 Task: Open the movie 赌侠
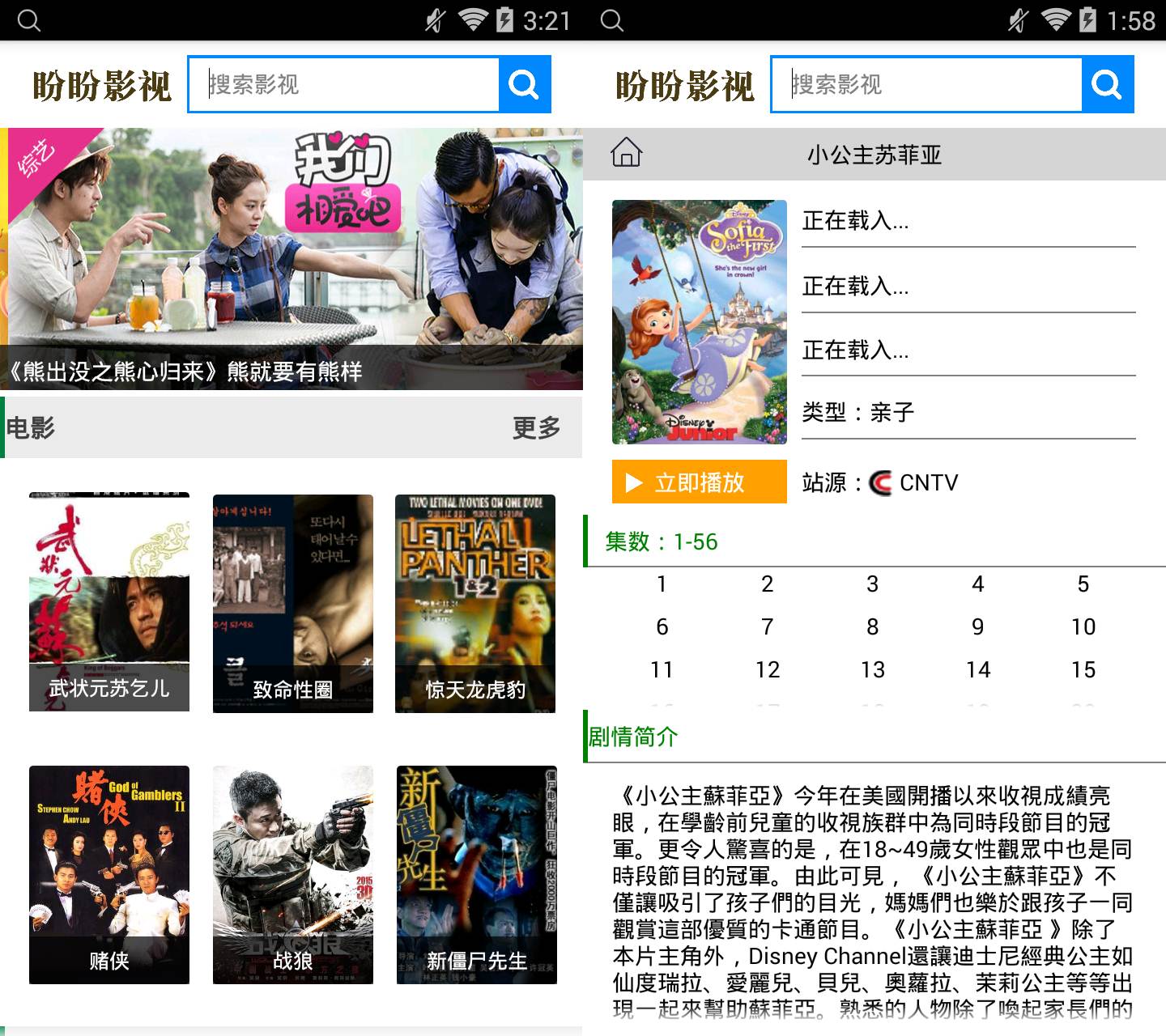(x=109, y=874)
